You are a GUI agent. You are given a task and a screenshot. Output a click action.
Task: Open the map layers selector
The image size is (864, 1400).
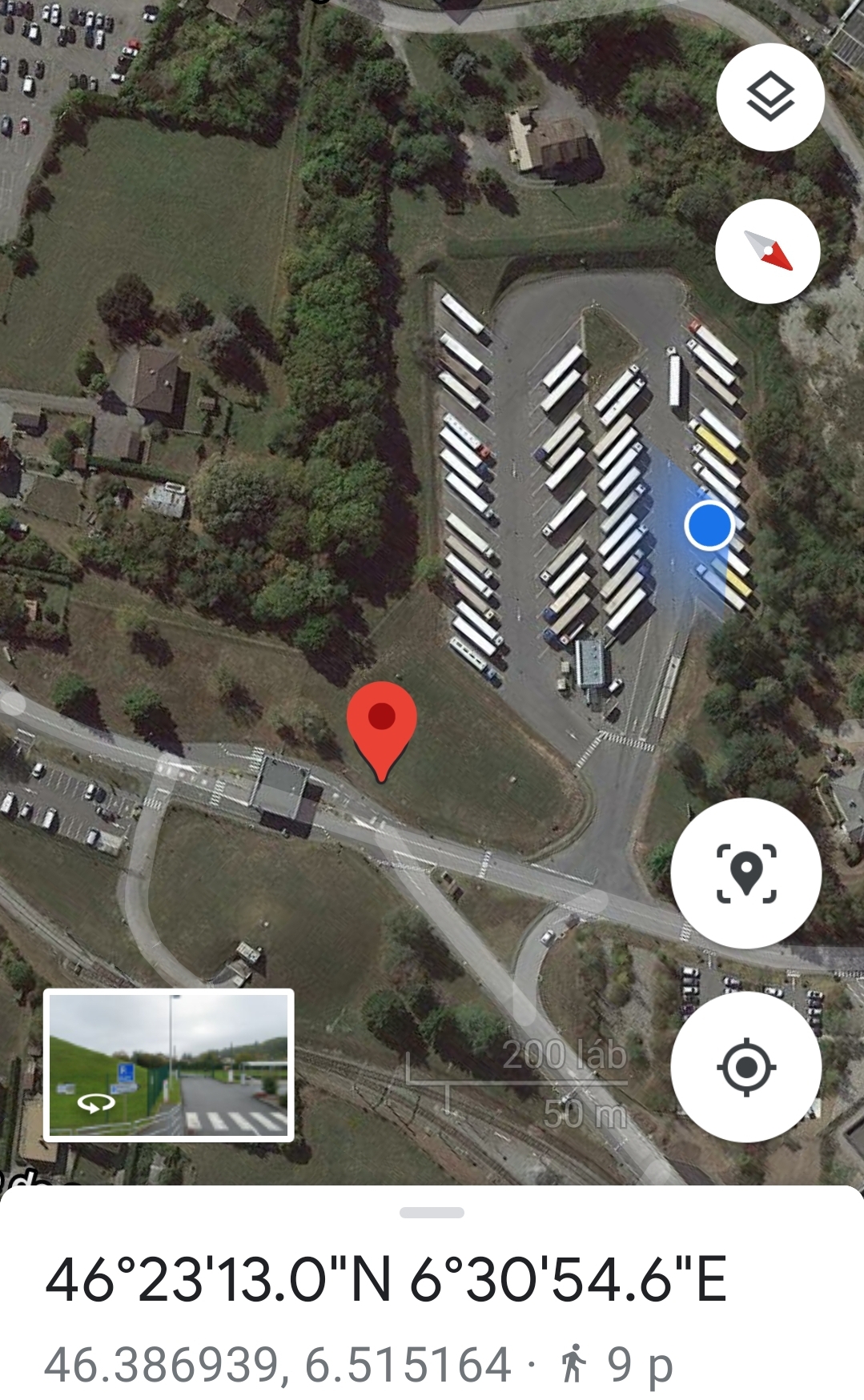[x=770, y=97]
